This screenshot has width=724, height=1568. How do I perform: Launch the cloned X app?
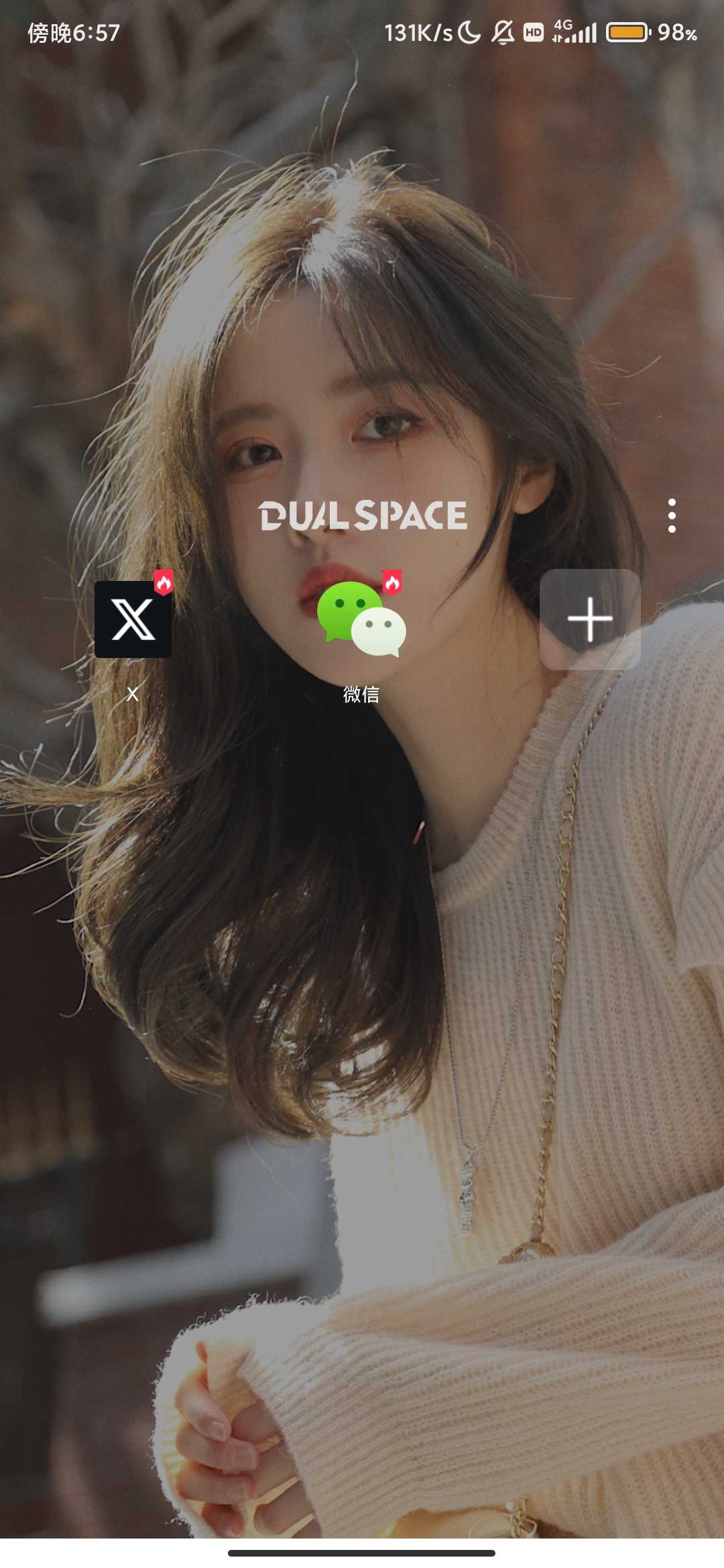(x=133, y=619)
